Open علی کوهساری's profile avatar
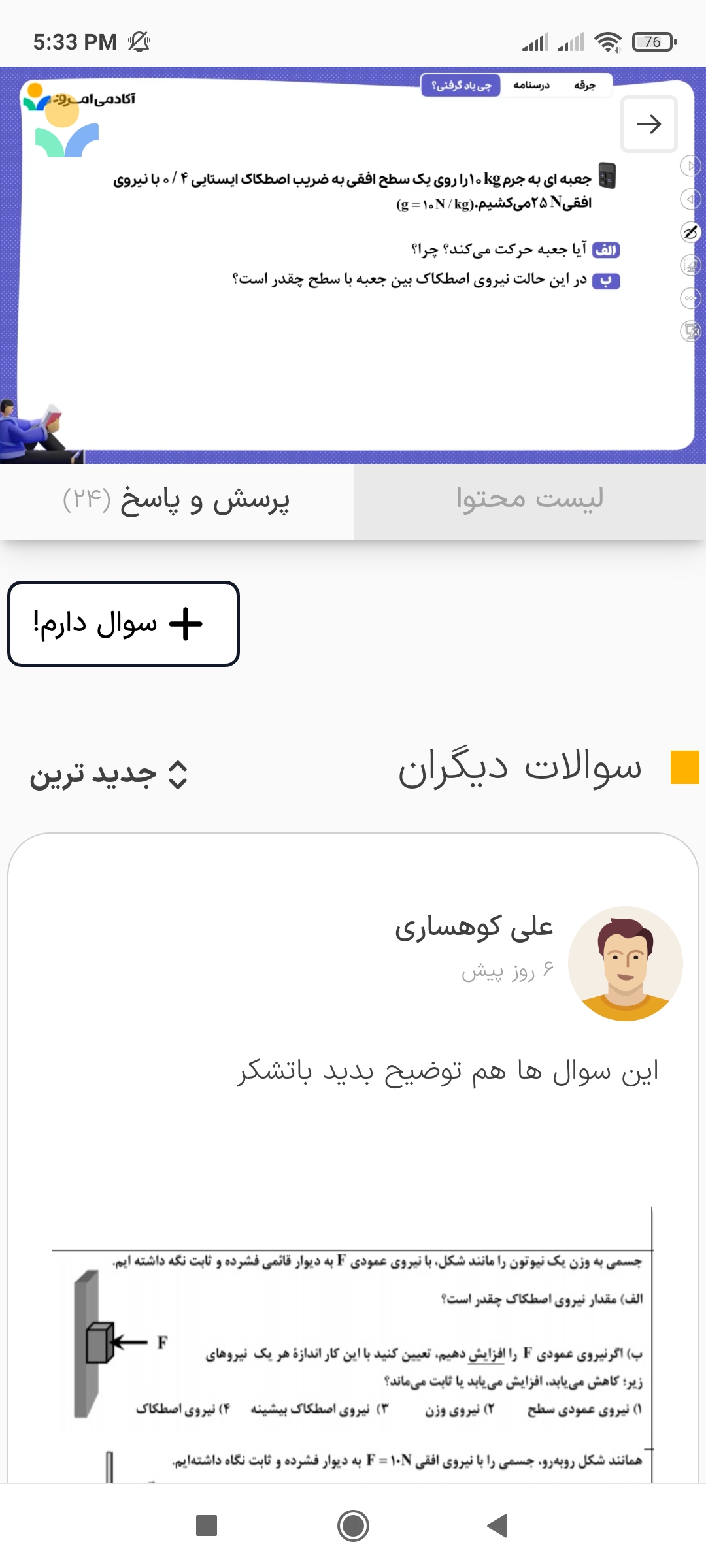Image resolution: width=706 pixels, height=1568 pixels. pyautogui.click(x=625, y=963)
